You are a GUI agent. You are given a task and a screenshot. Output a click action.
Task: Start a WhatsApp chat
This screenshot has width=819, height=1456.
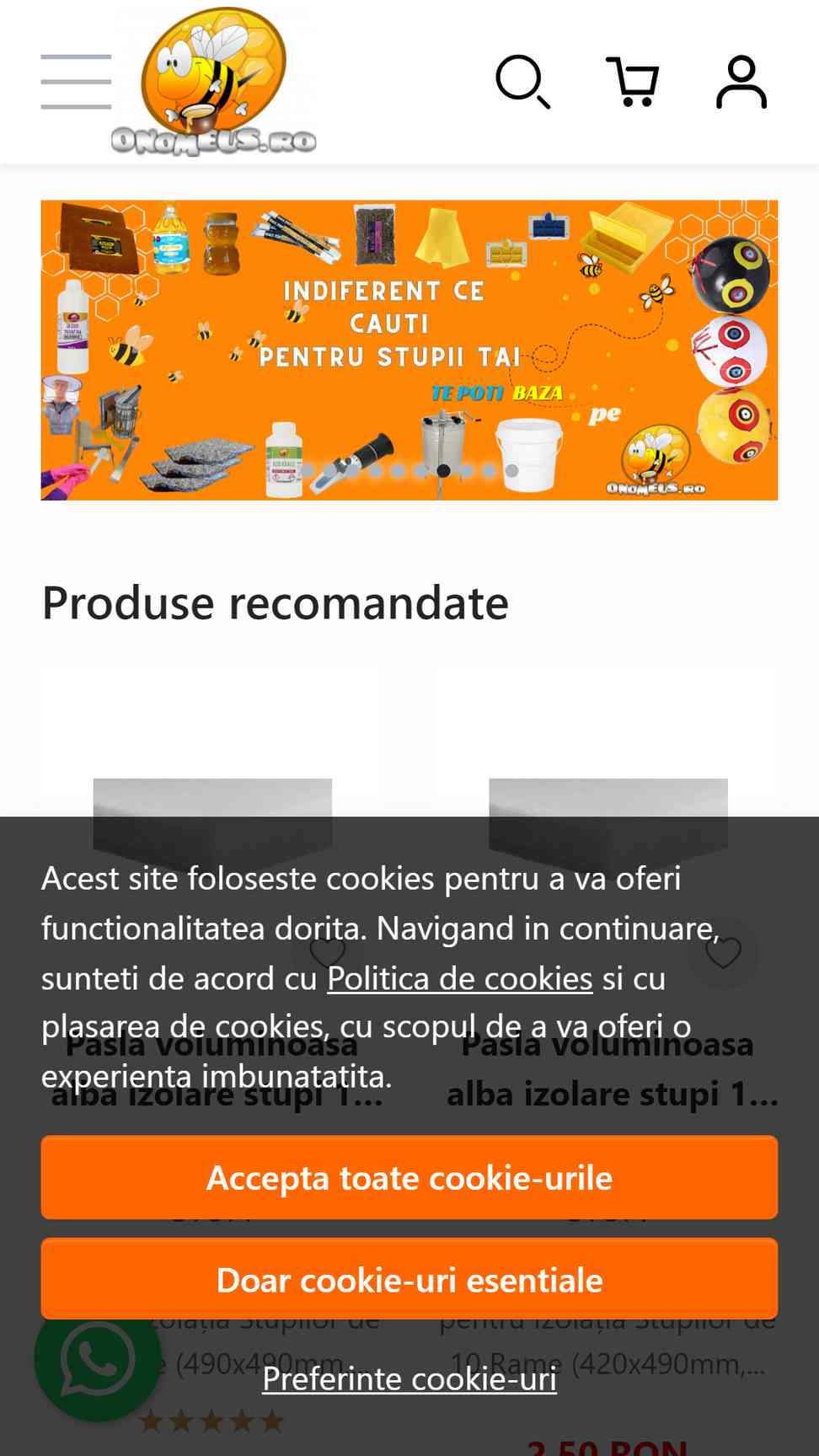point(97,1358)
